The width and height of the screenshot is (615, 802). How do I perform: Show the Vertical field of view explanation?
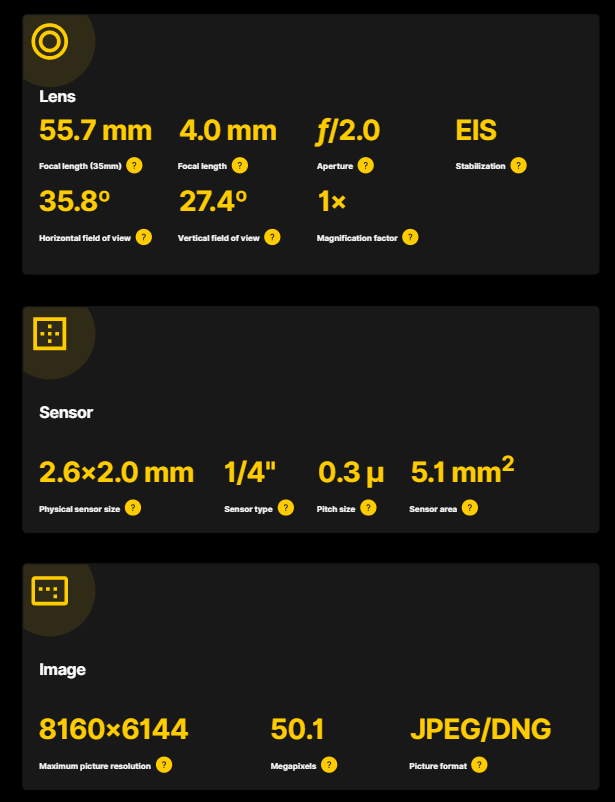pos(273,238)
